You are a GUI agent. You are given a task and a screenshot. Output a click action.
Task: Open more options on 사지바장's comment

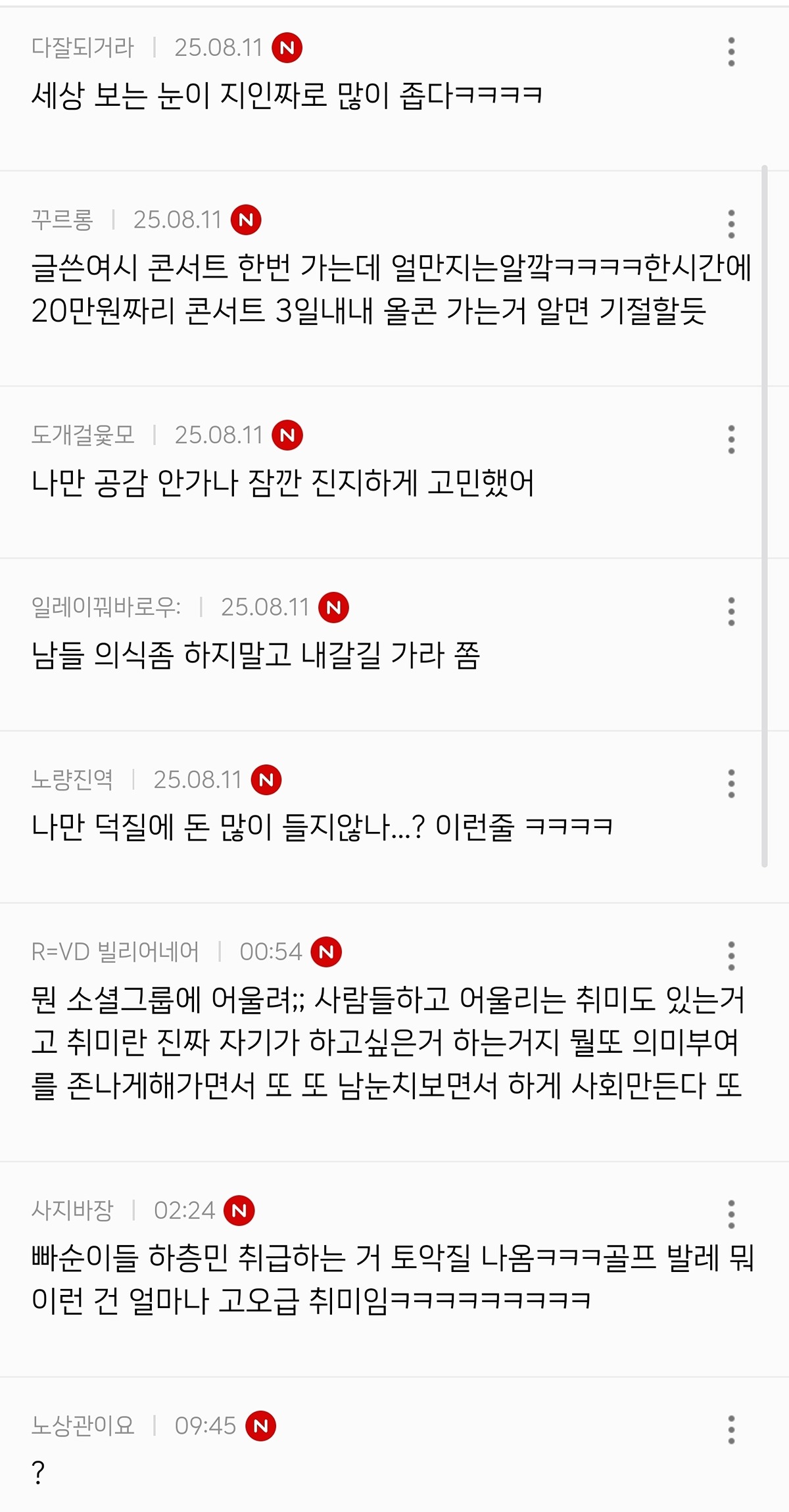[x=731, y=1215]
